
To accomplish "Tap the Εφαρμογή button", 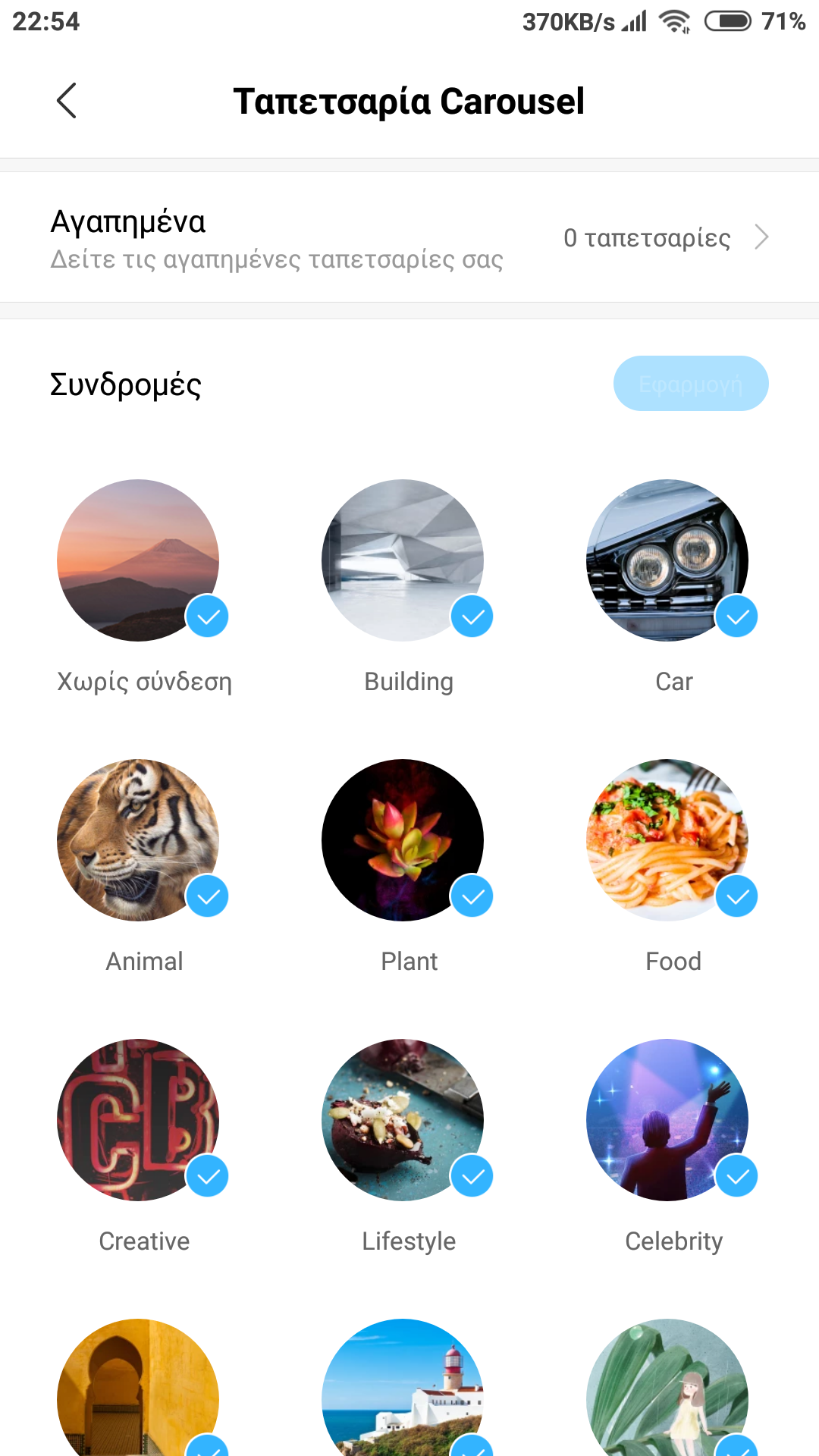I will pyautogui.click(x=690, y=384).
